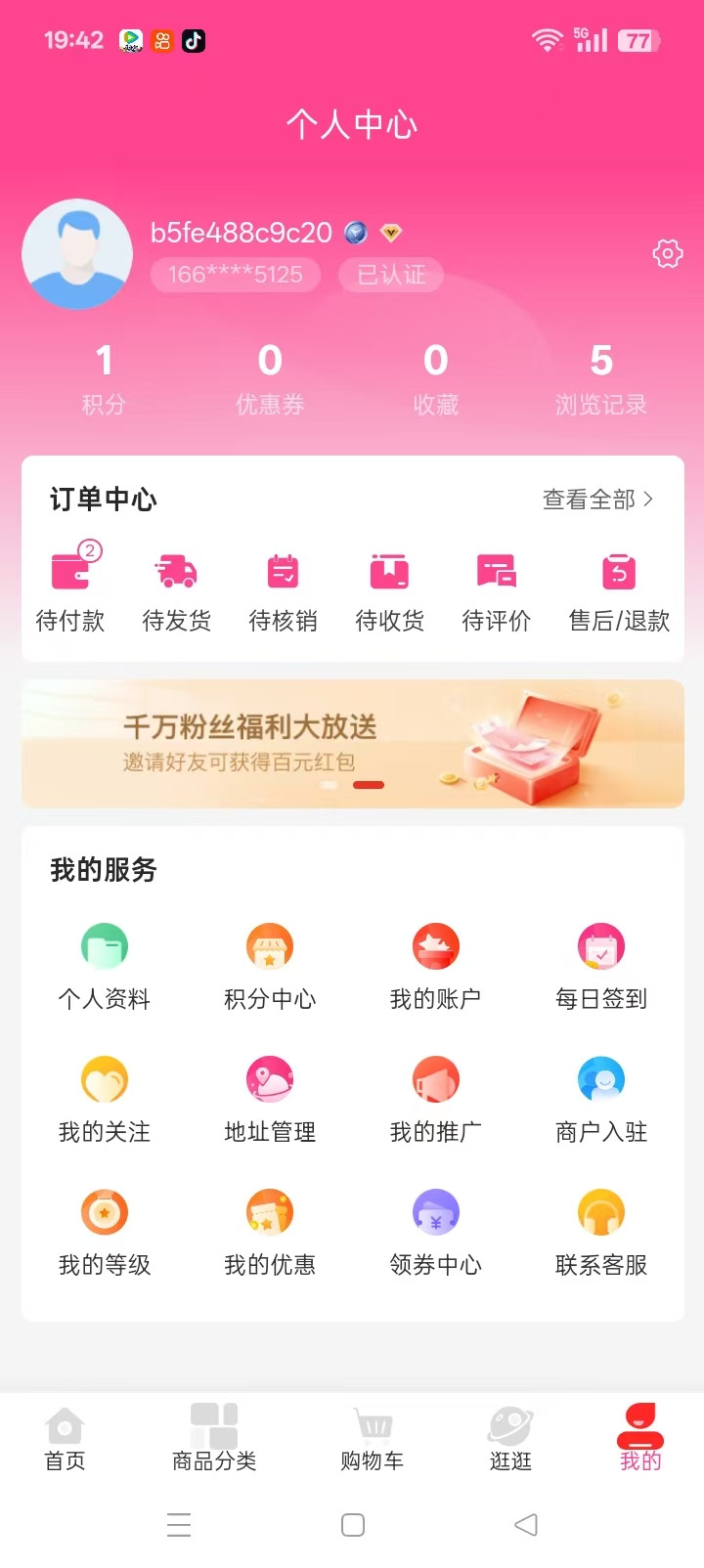
Task: Click the settings gear beside the profile
Action: pyautogui.click(x=667, y=253)
